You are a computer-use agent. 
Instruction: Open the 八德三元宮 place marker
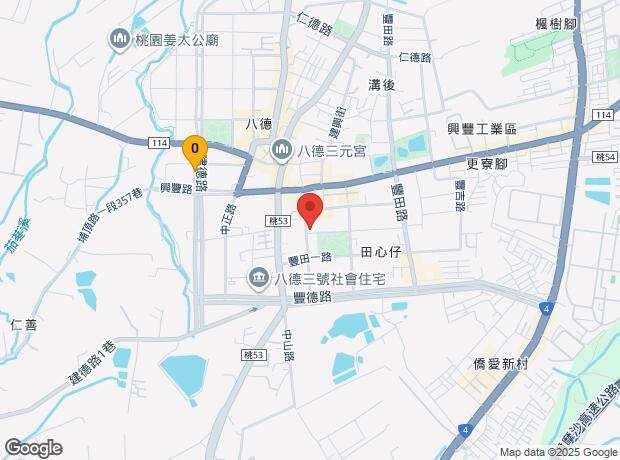pos(281,150)
